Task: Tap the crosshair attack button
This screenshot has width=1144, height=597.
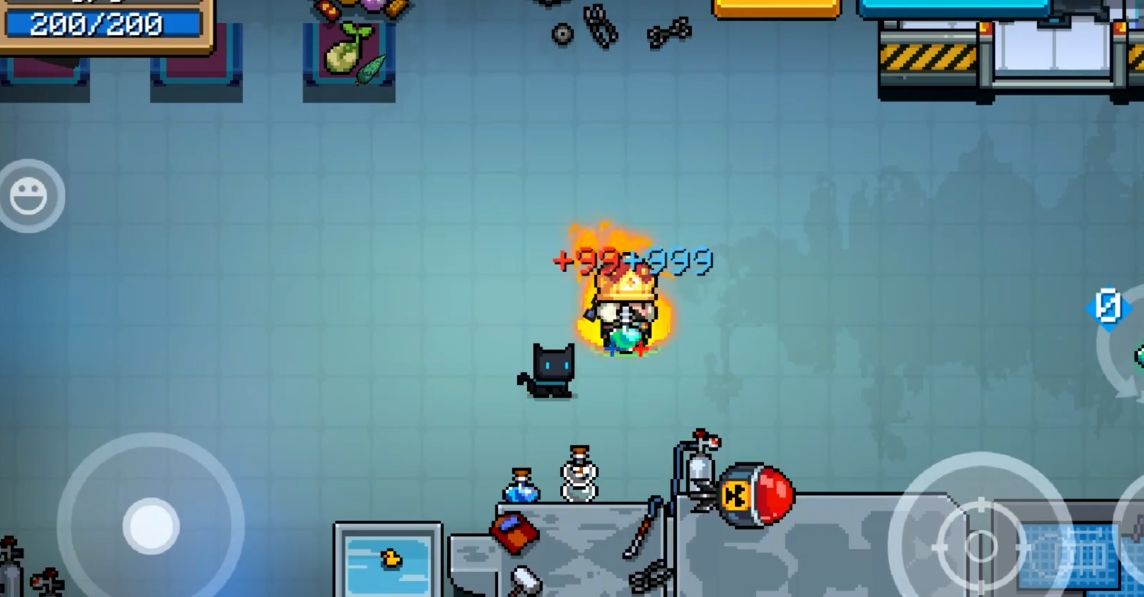Action: click(x=979, y=545)
